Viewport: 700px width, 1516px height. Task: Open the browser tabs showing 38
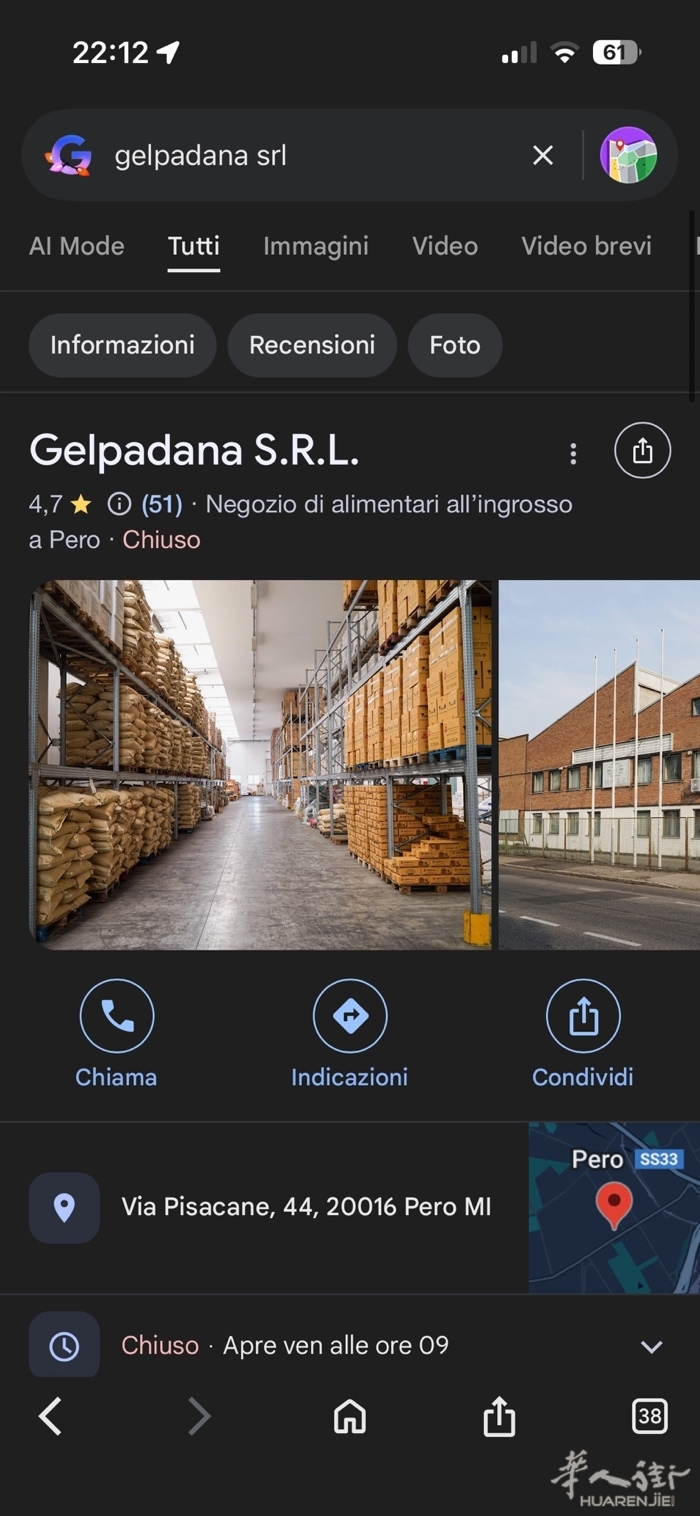click(x=649, y=1416)
